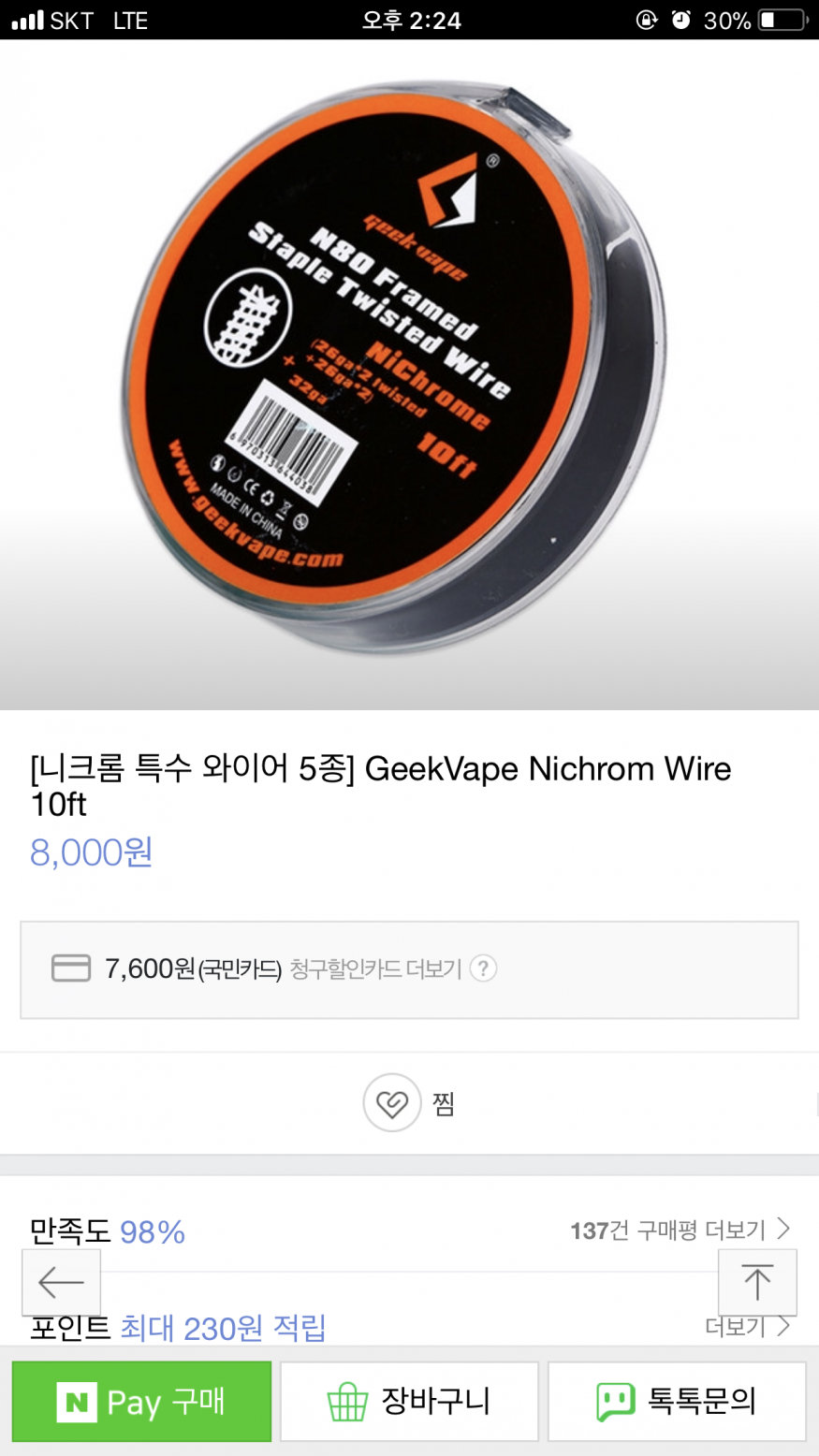Open 청구할인카드 더보기 details
The height and width of the screenshot is (1456, 819).
pos(375,968)
